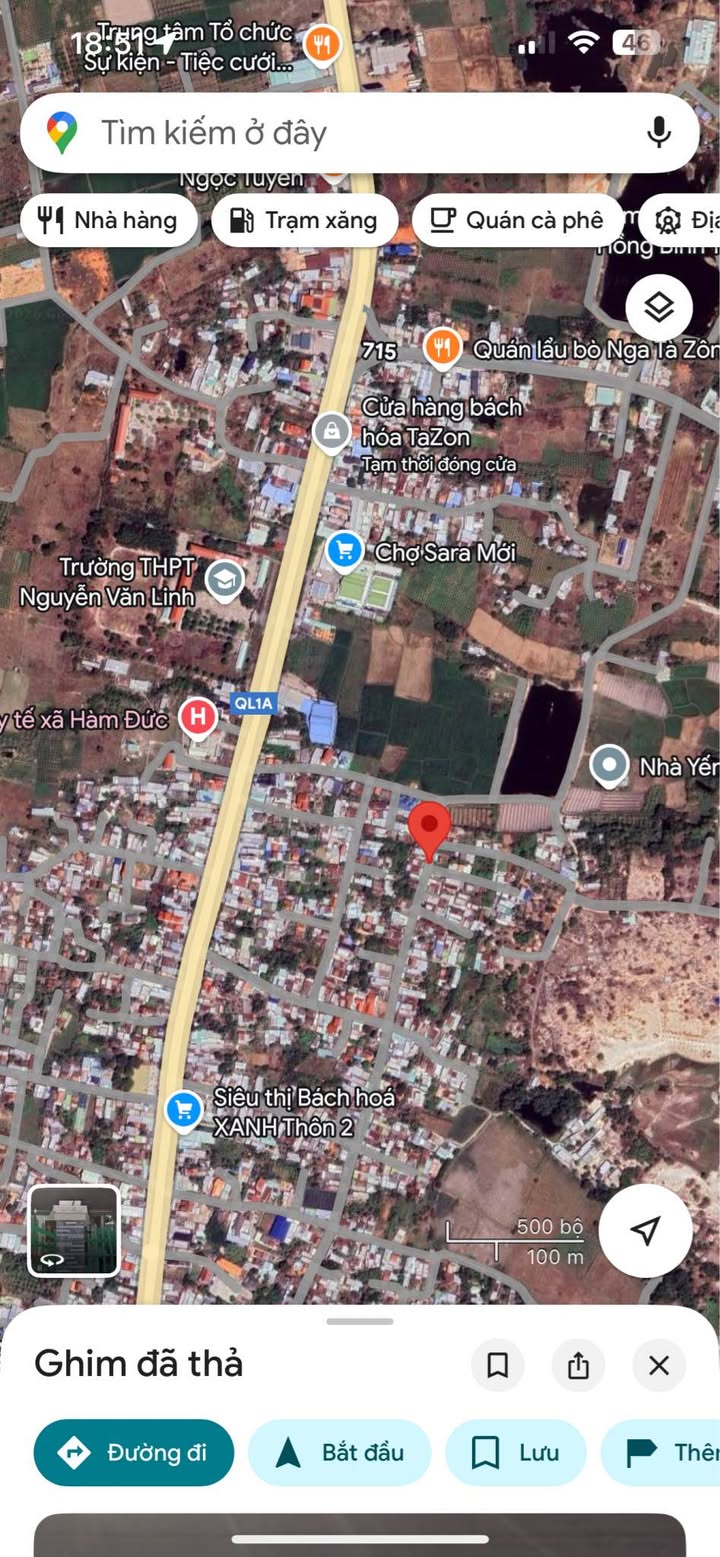720x1557 pixels.
Task: Tap the red dropped pin on map
Action: pyautogui.click(x=430, y=828)
